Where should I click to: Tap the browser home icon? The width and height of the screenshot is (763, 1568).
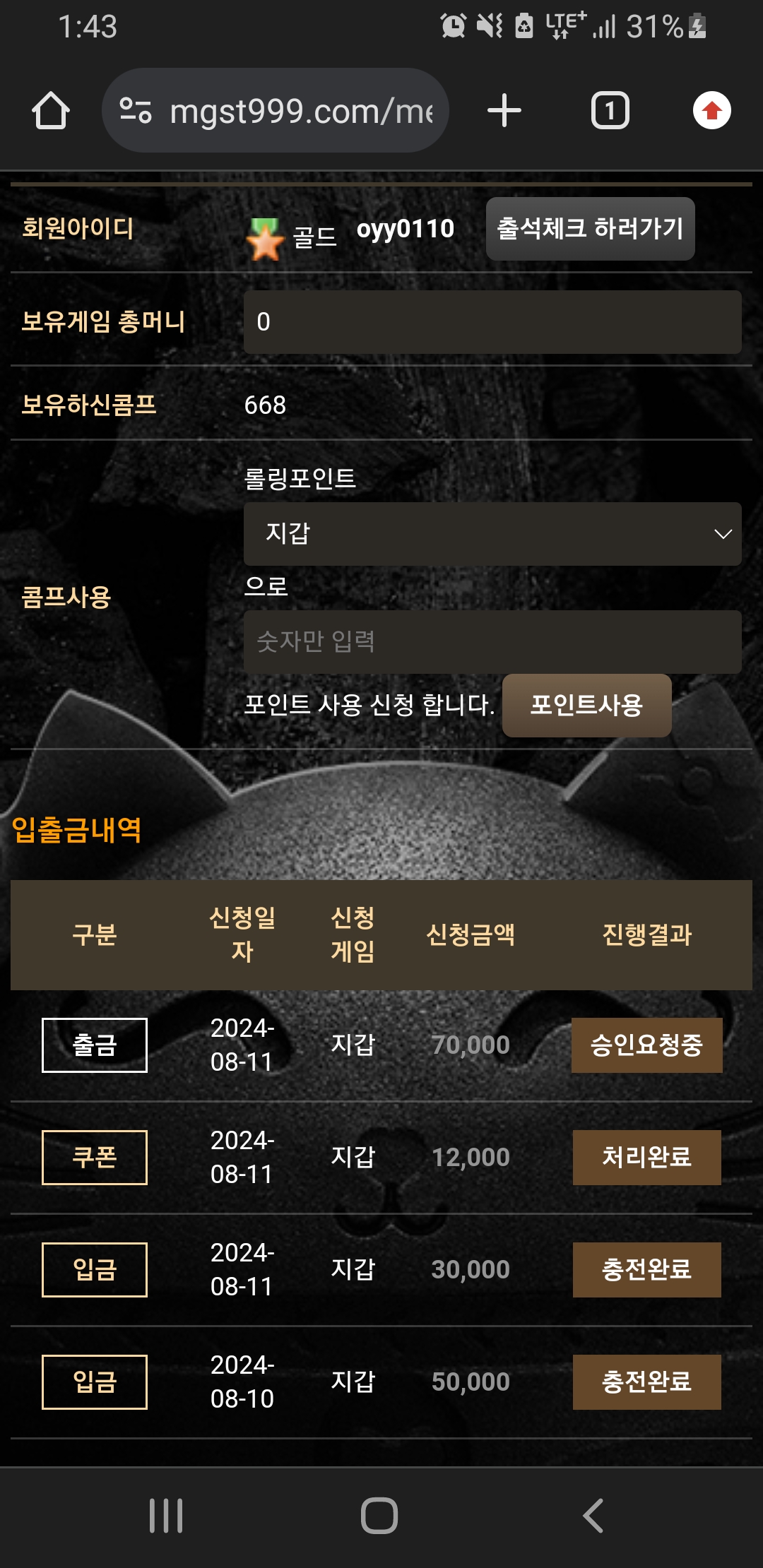[51, 111]
